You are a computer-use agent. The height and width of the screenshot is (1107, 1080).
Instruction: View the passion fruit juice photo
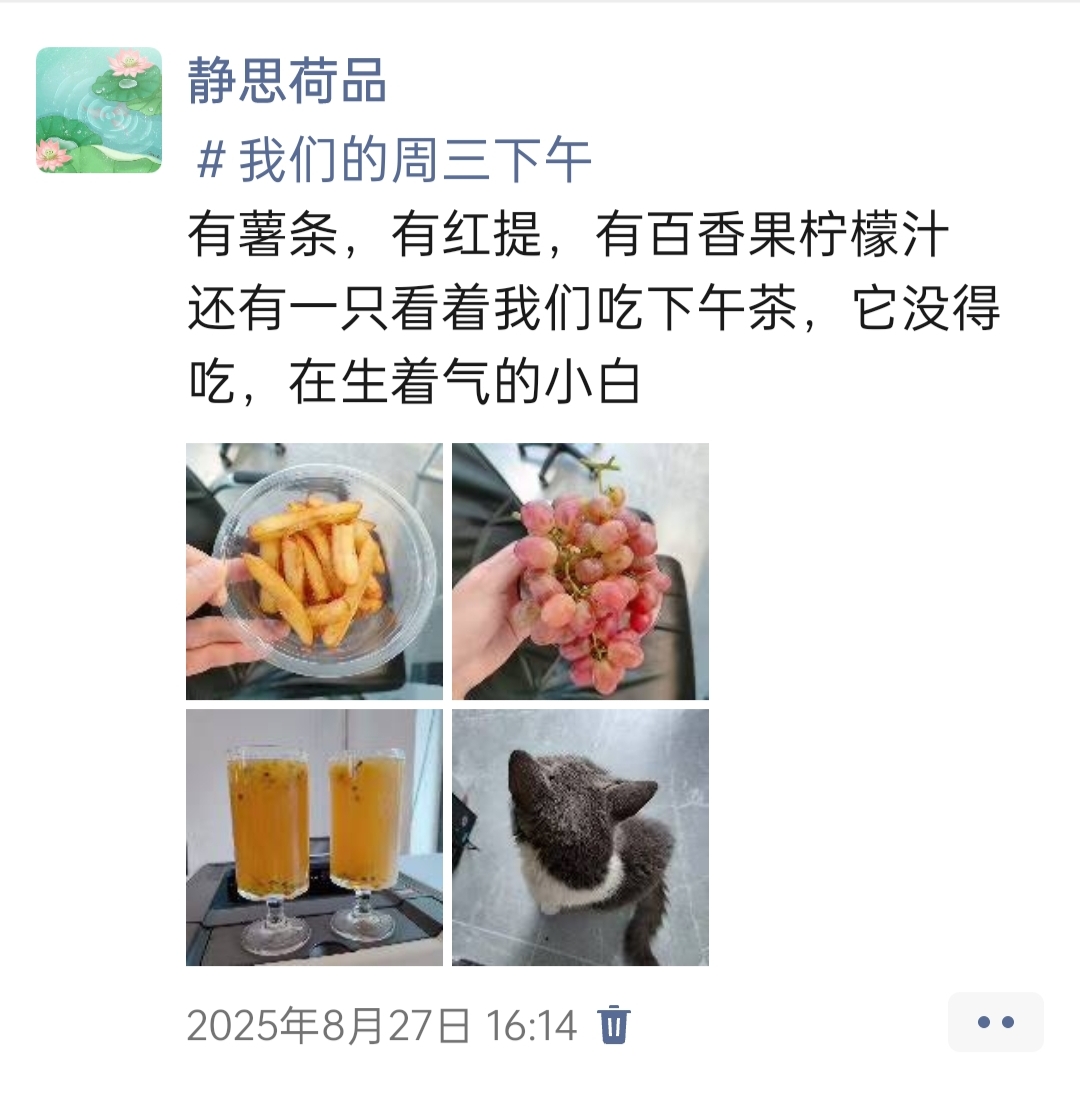pos(314,837)
